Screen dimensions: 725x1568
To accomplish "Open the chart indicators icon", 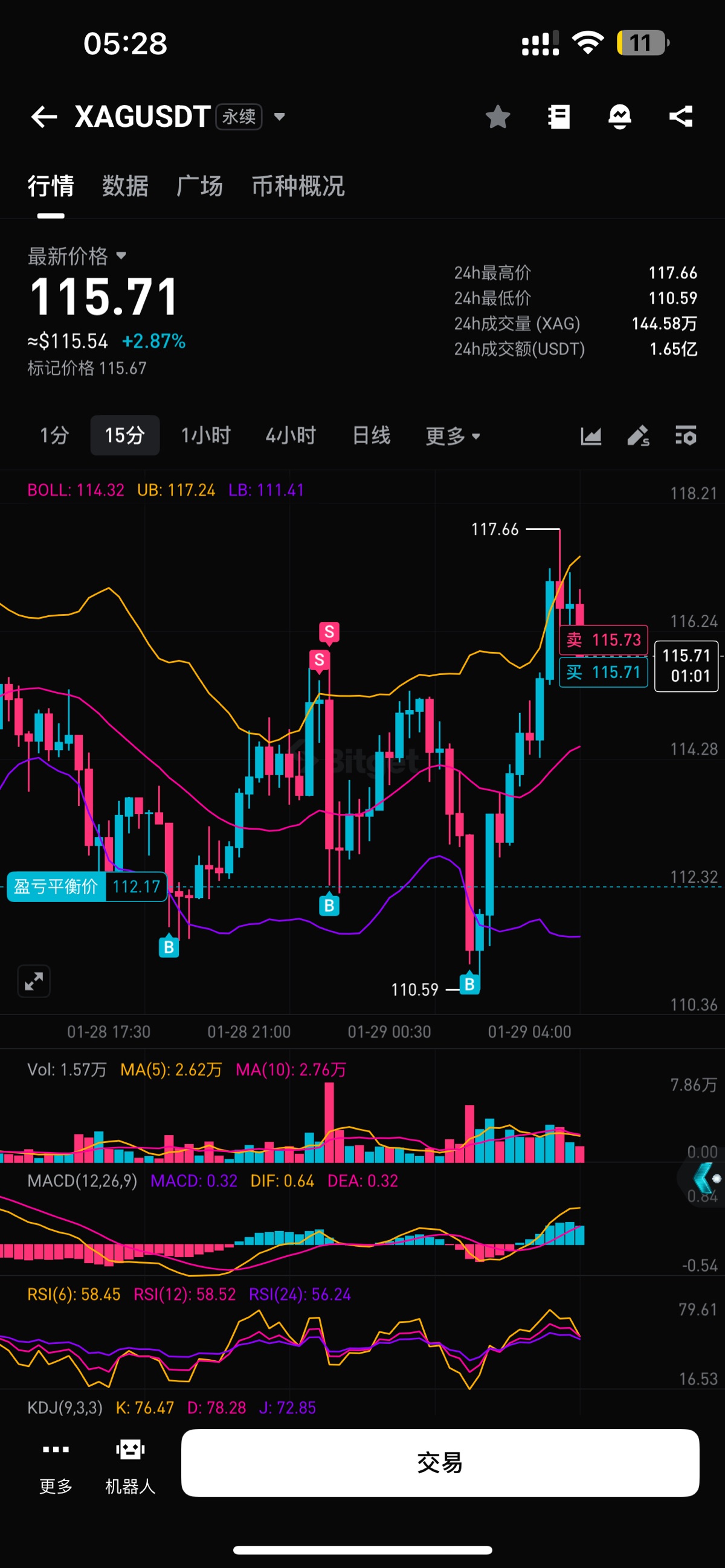I will (591, 436).
